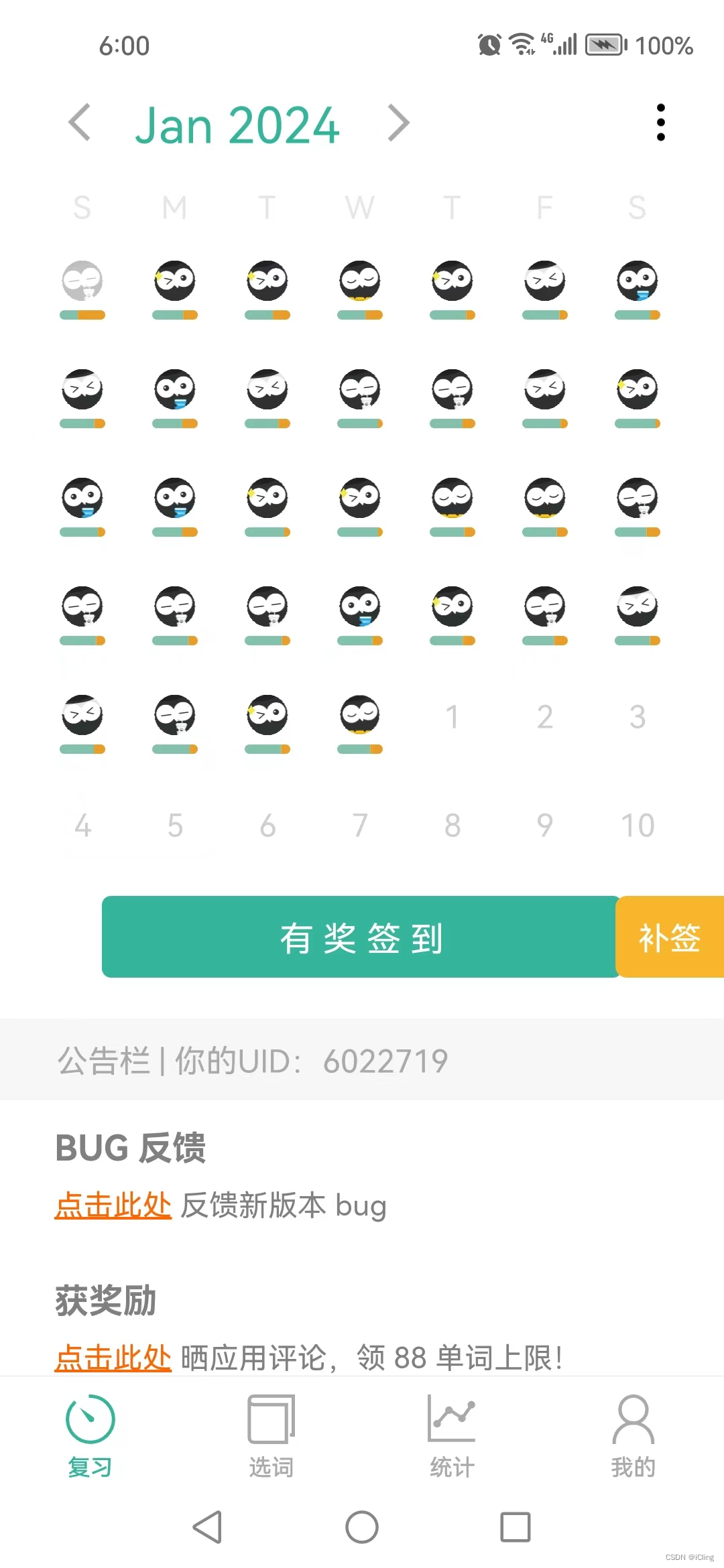Navigate to the previous month
724x1568 pixels.
(x=79, y=124)
